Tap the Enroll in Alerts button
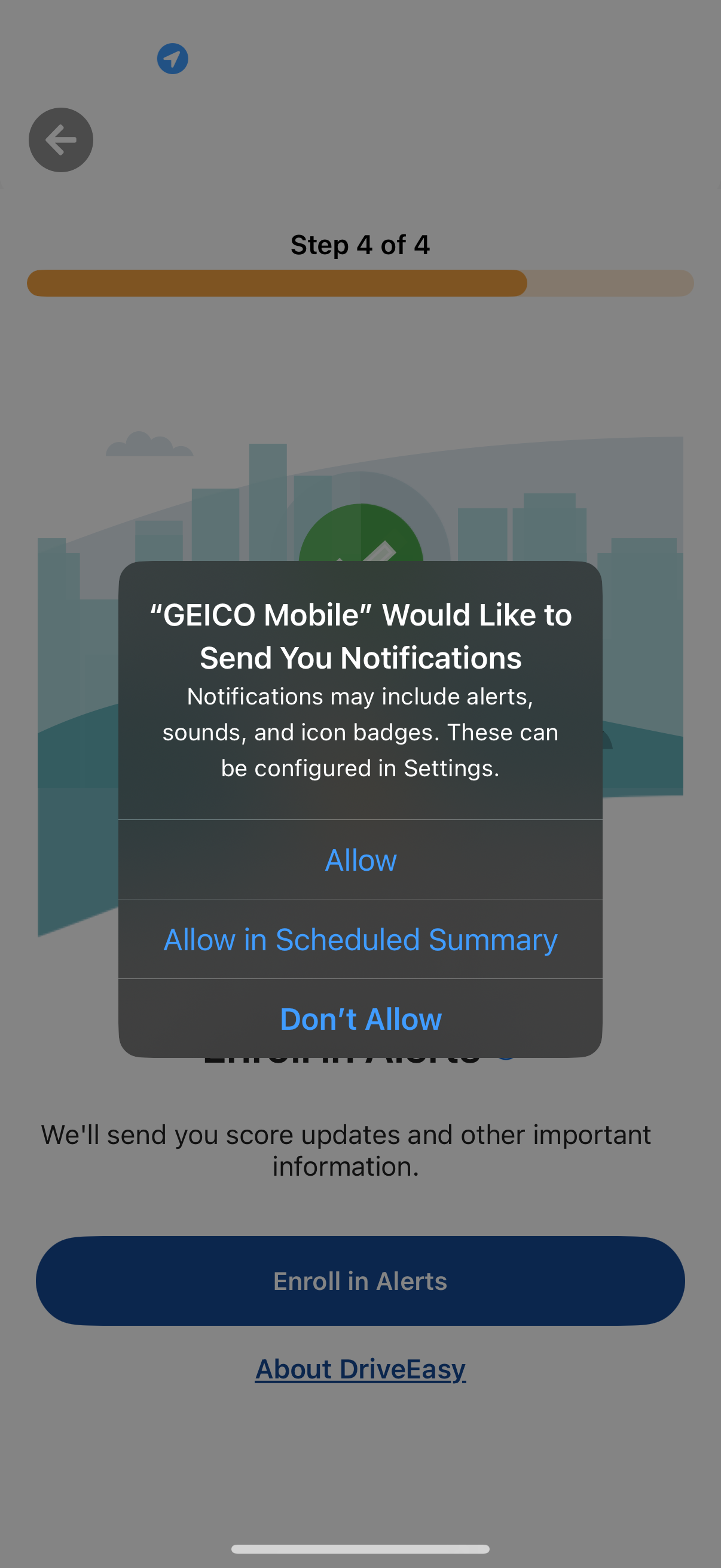The width and height of the screenshot is (721, 1568). (360, 1280)
